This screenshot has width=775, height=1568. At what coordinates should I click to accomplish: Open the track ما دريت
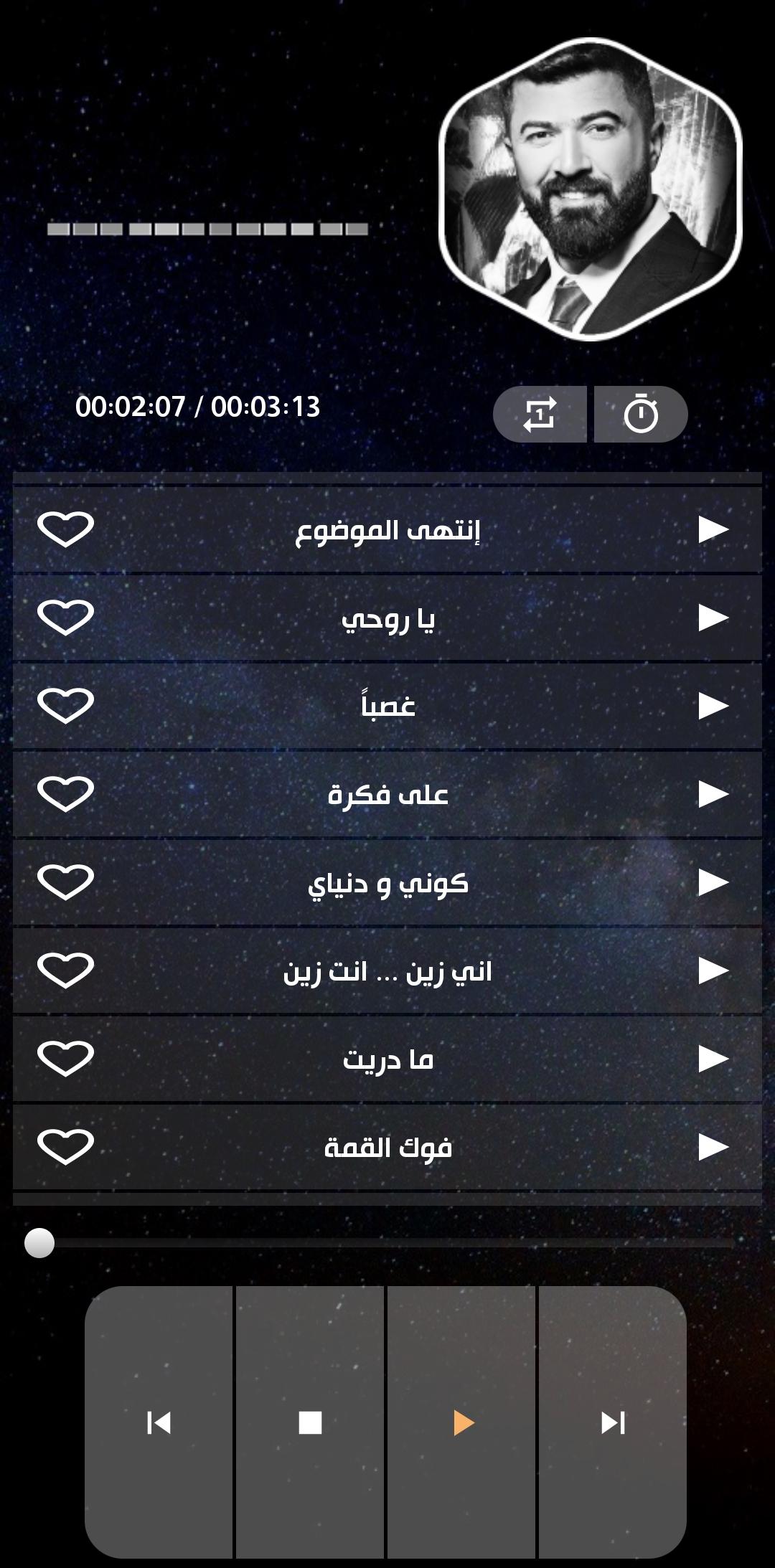point(387,1059)
